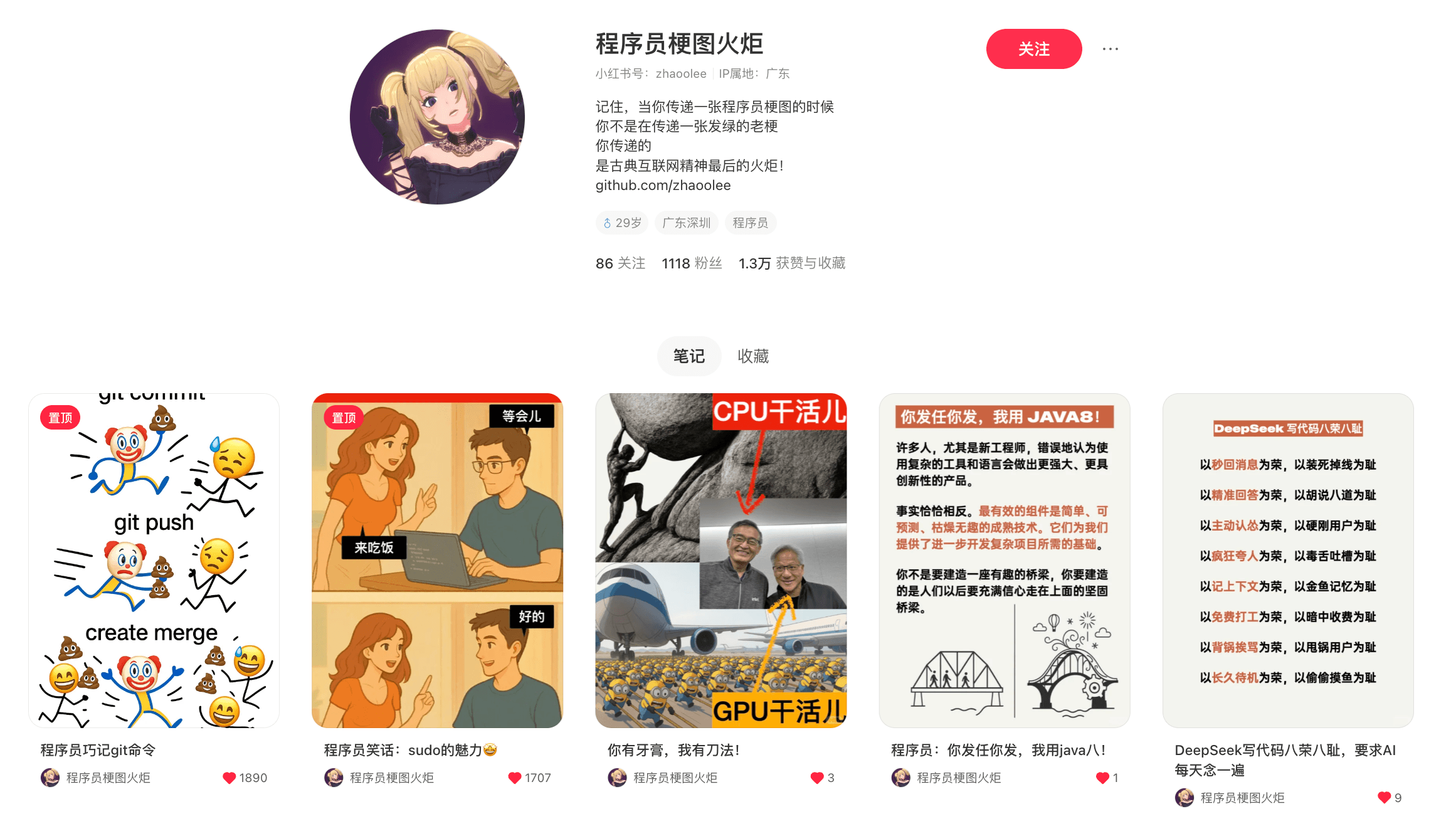Like the 你有牙膏，我有刀法 note
This screenshot has width=1456, height=814.
pyautogui.click(x=816, y=778)
